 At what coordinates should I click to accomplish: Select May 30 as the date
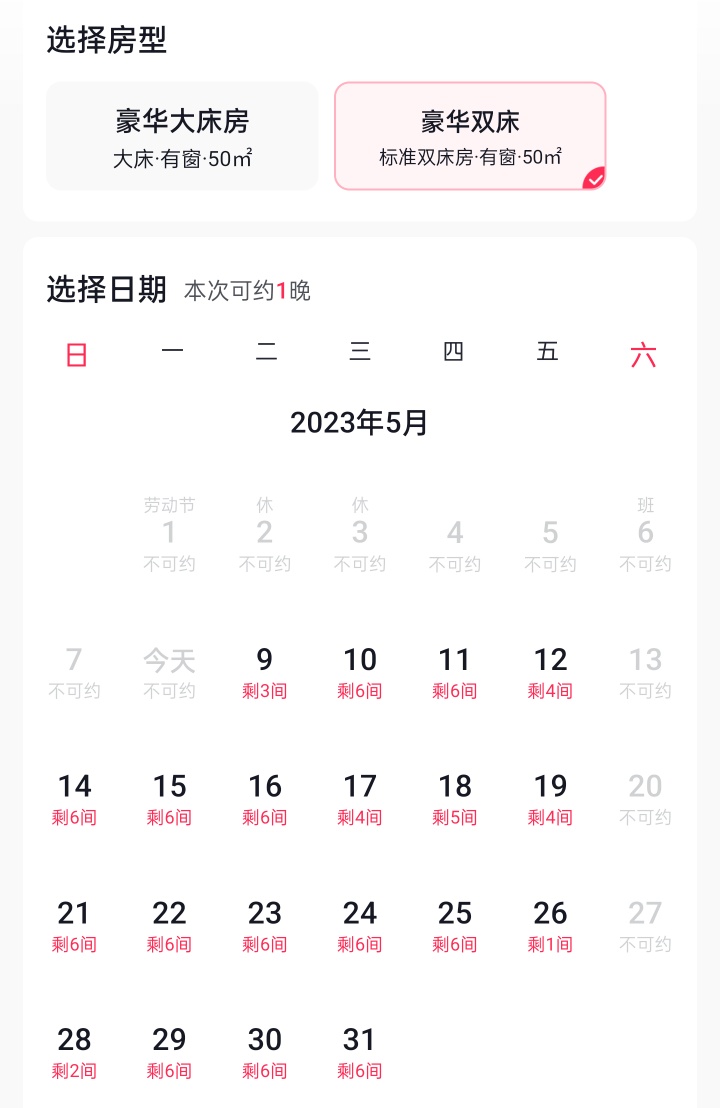click(265, 1052)
